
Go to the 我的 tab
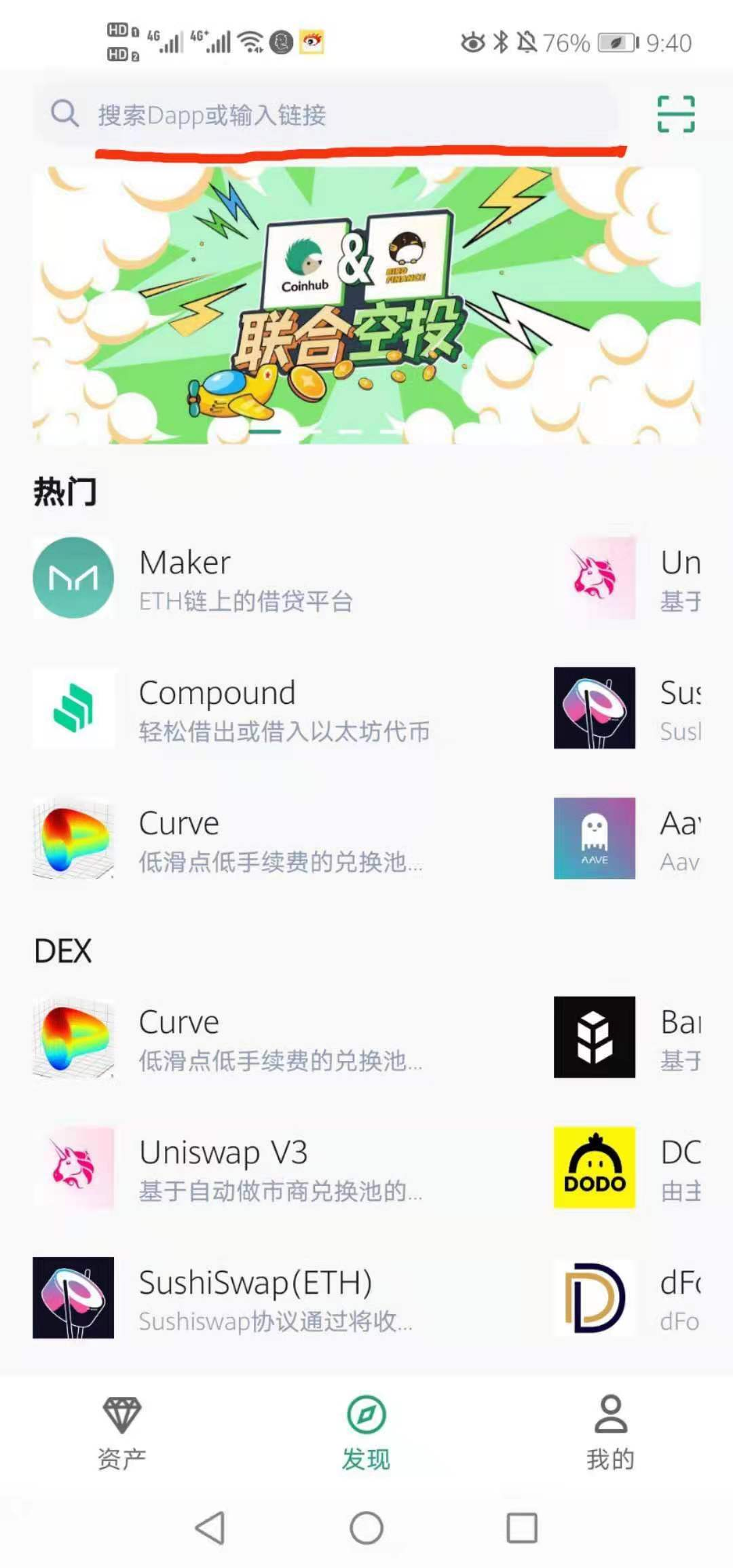[611, 1432]
